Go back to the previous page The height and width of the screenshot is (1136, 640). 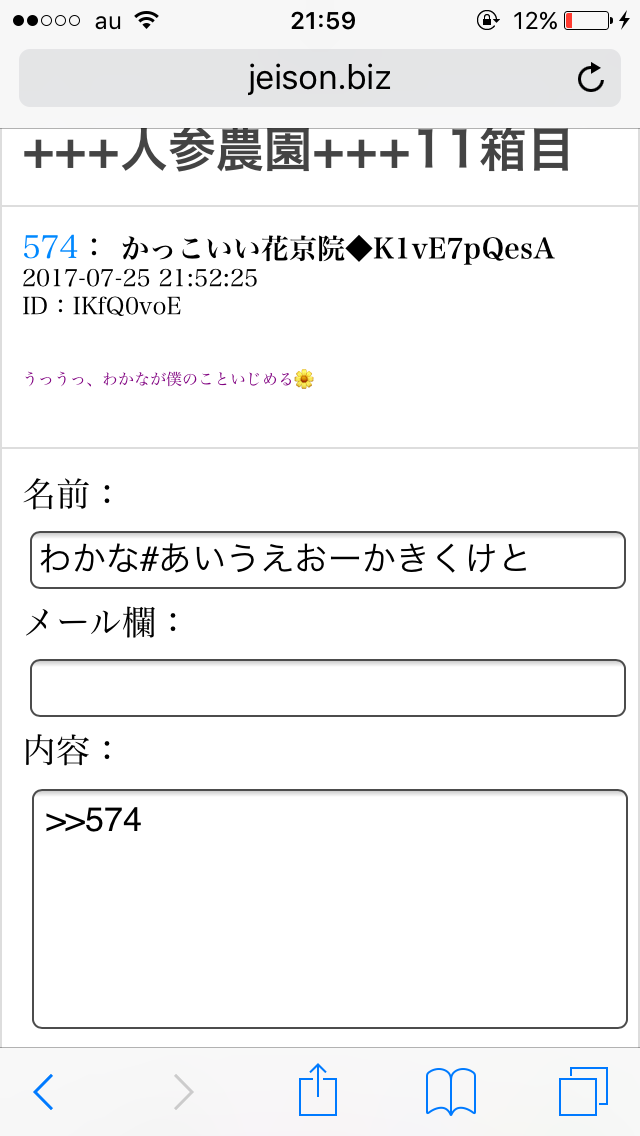click(44, 1091)
